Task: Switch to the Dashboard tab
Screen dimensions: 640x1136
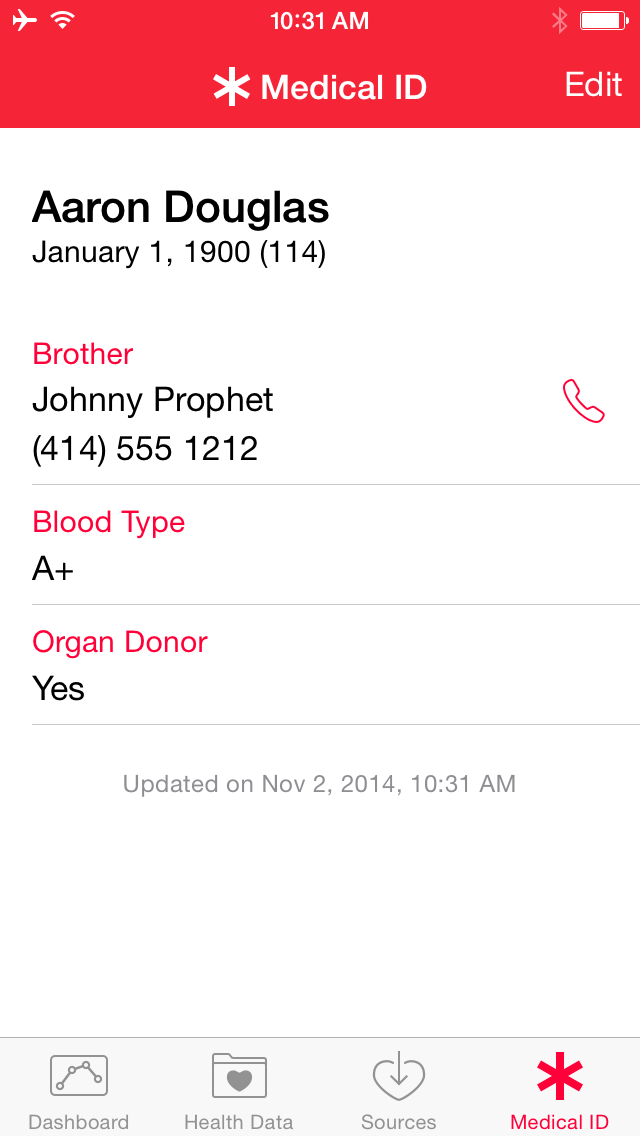Action: coord(79,1091)
